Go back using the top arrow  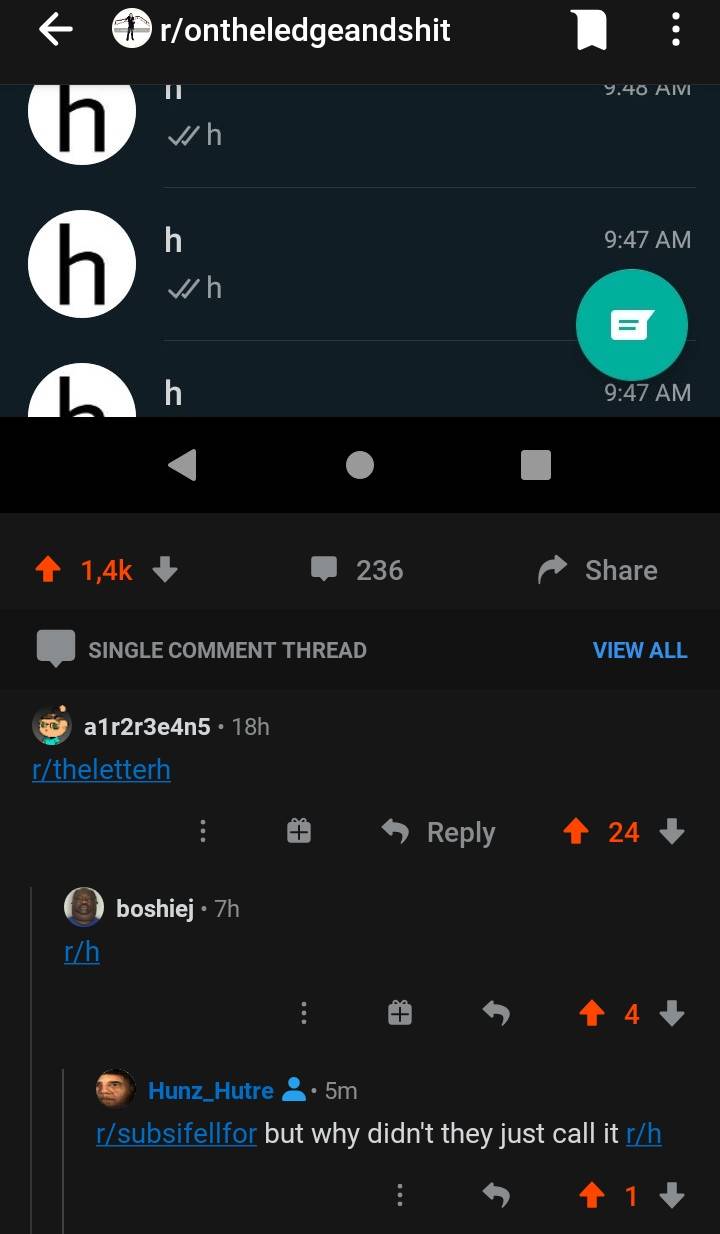[56, 30]
